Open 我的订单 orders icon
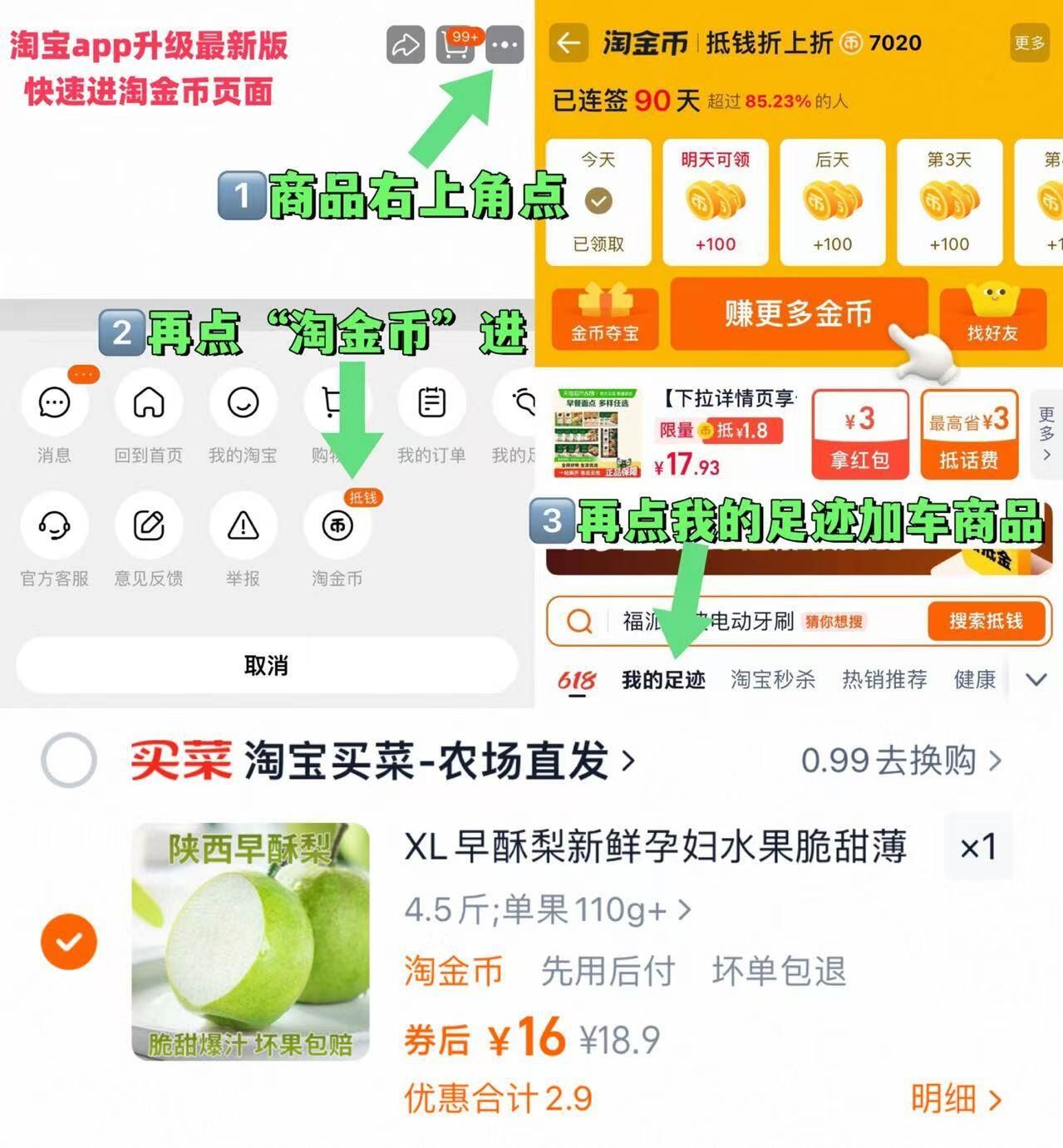Image resolution: width=1063 pixels, height=1148 pixels. pyautogui.click(x=431, y=404)
